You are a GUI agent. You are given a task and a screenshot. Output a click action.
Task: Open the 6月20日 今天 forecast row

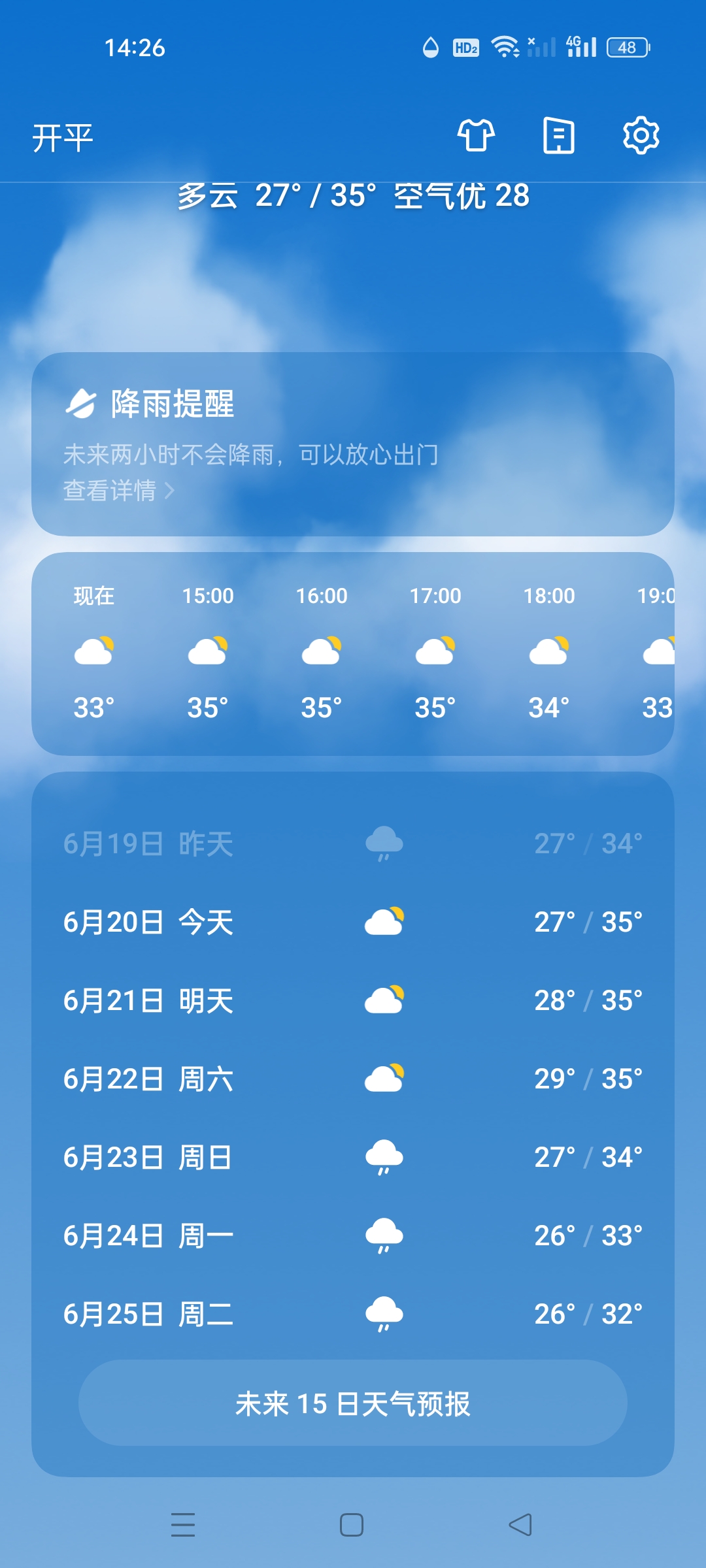click(353, 922)
